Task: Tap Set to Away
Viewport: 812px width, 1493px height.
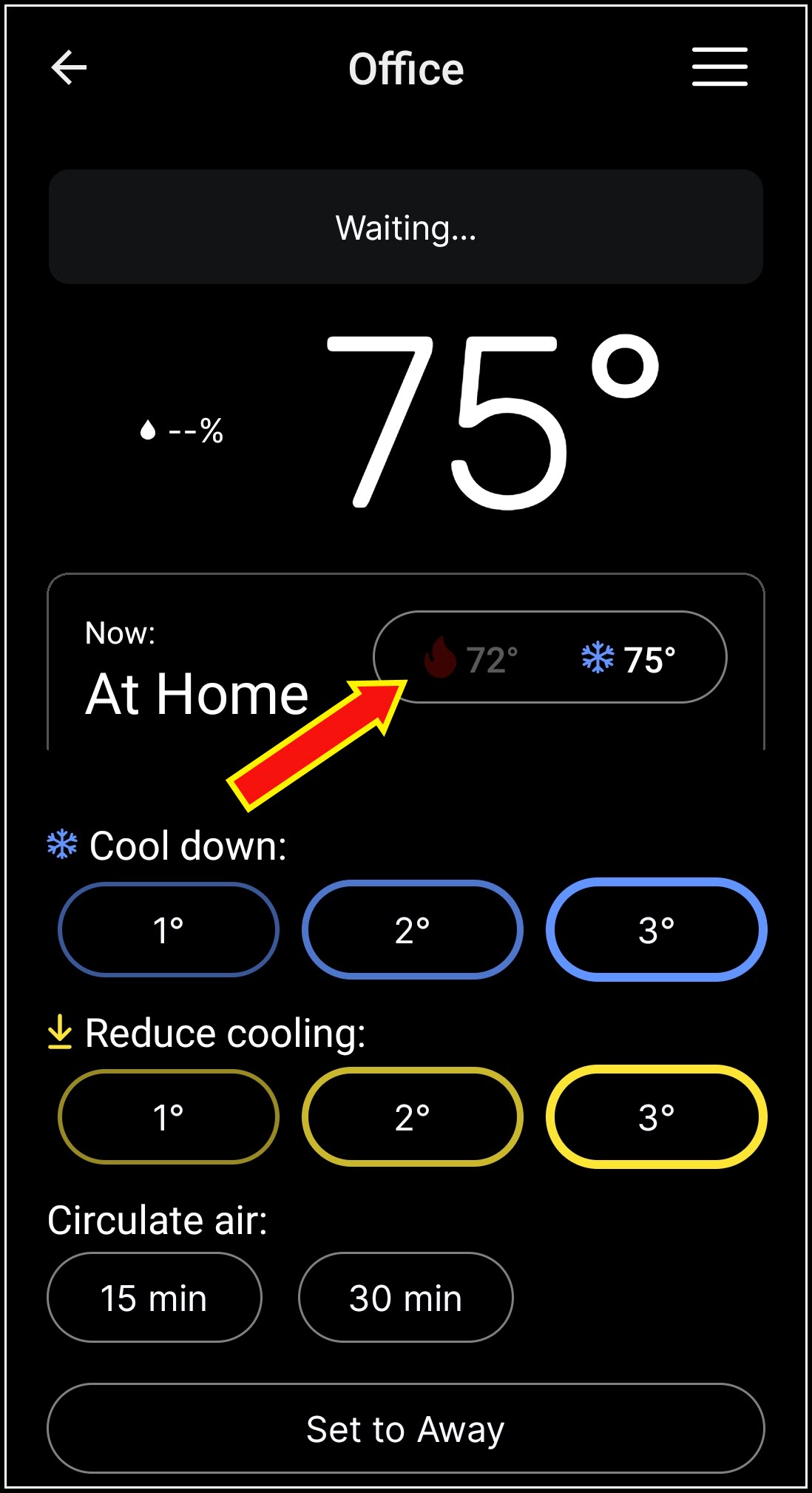Action: tap(405, 1429)
